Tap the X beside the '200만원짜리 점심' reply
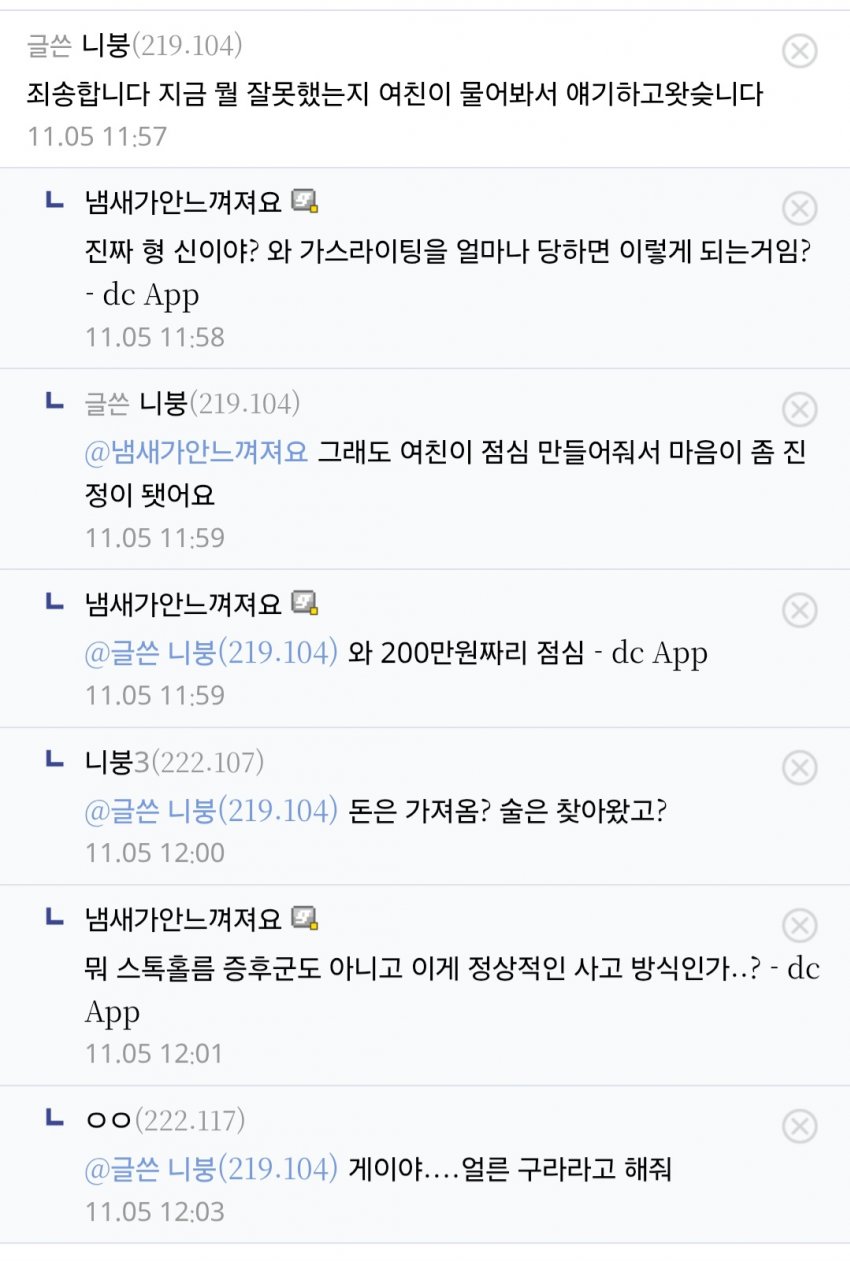Screen dimensions: 850x1261 pyautogui.click(x=799, y=610)
